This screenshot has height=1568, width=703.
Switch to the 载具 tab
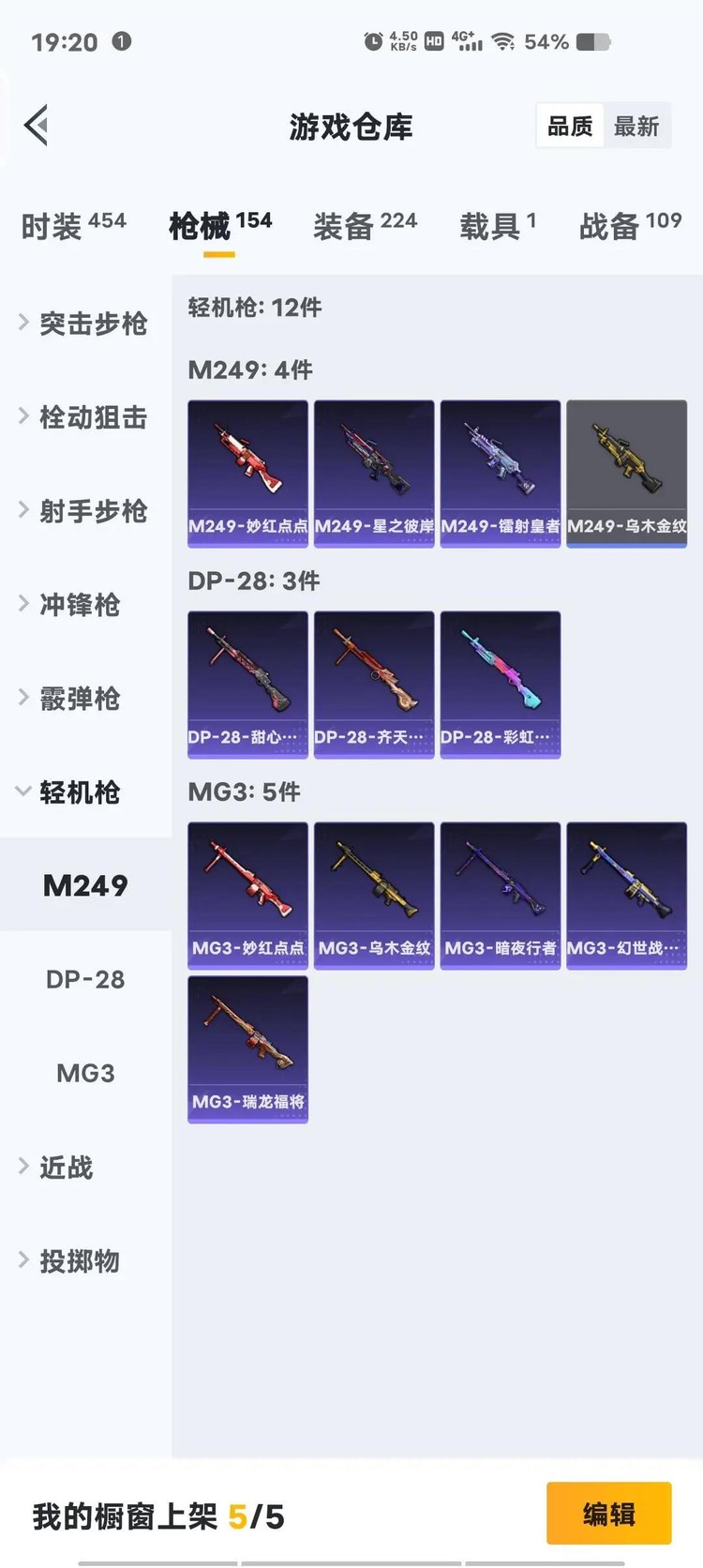click(x=498, y=225)
